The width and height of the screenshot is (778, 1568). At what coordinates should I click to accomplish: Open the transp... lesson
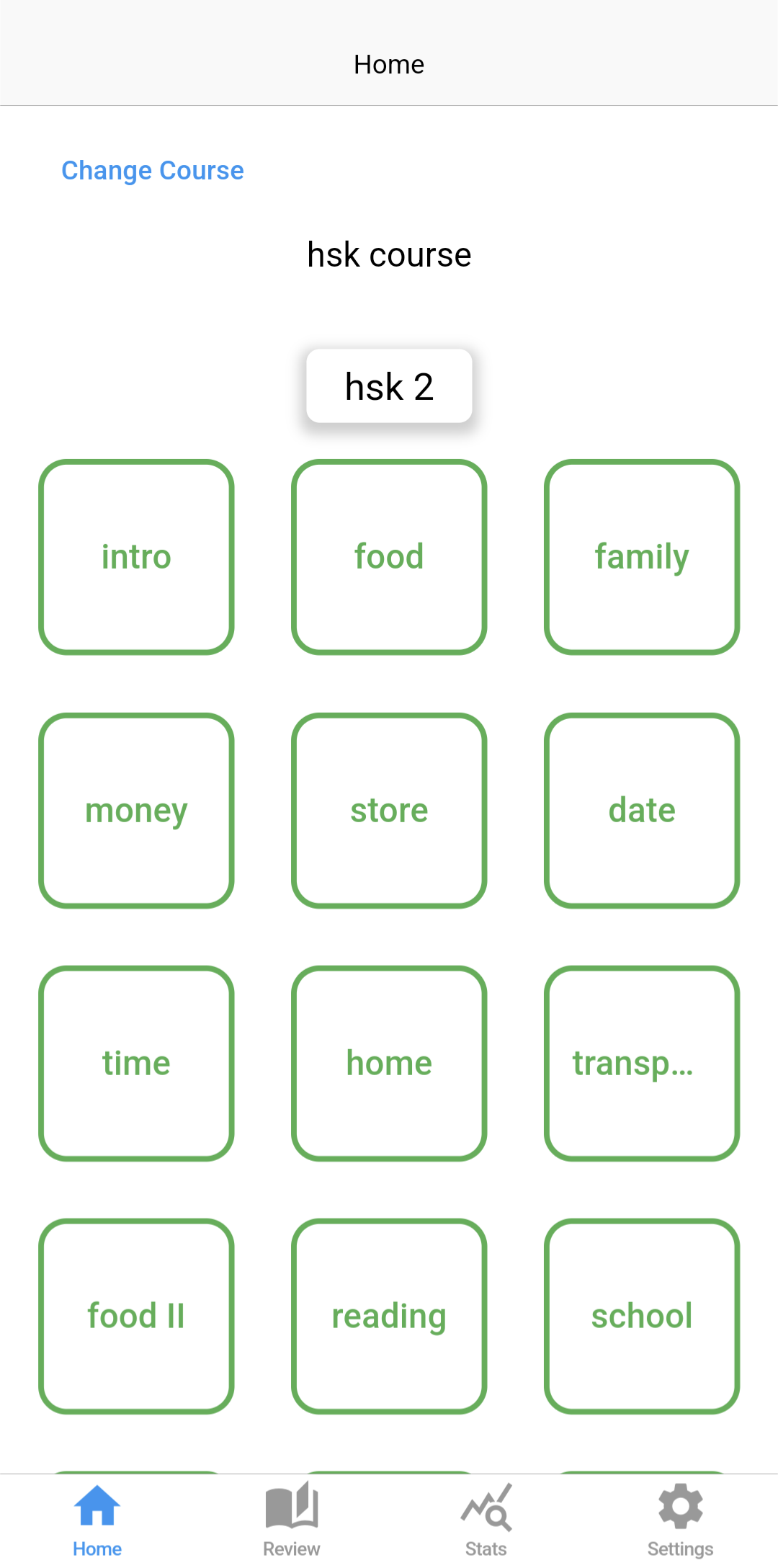coord(642,1064)
